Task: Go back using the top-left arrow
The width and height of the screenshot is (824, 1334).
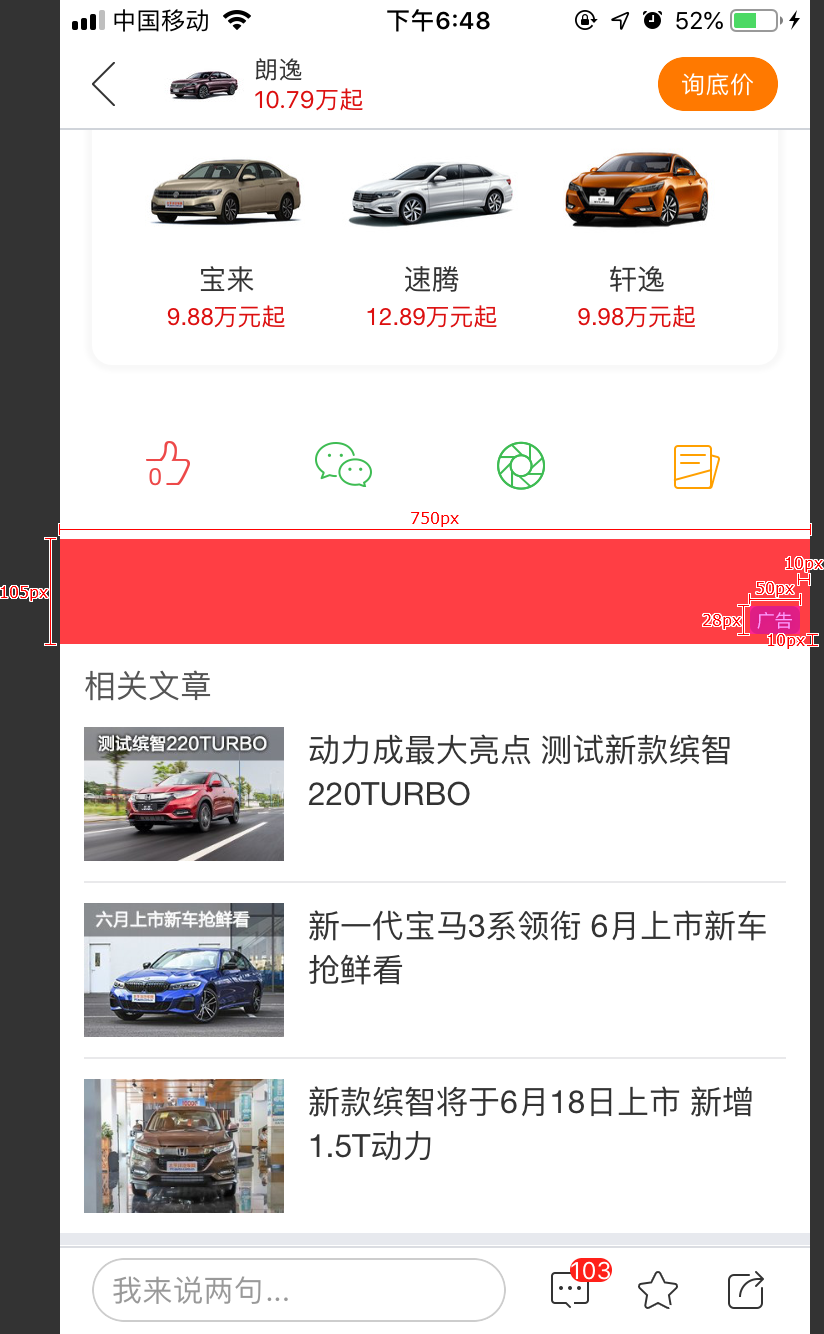Action: [104, 84]
